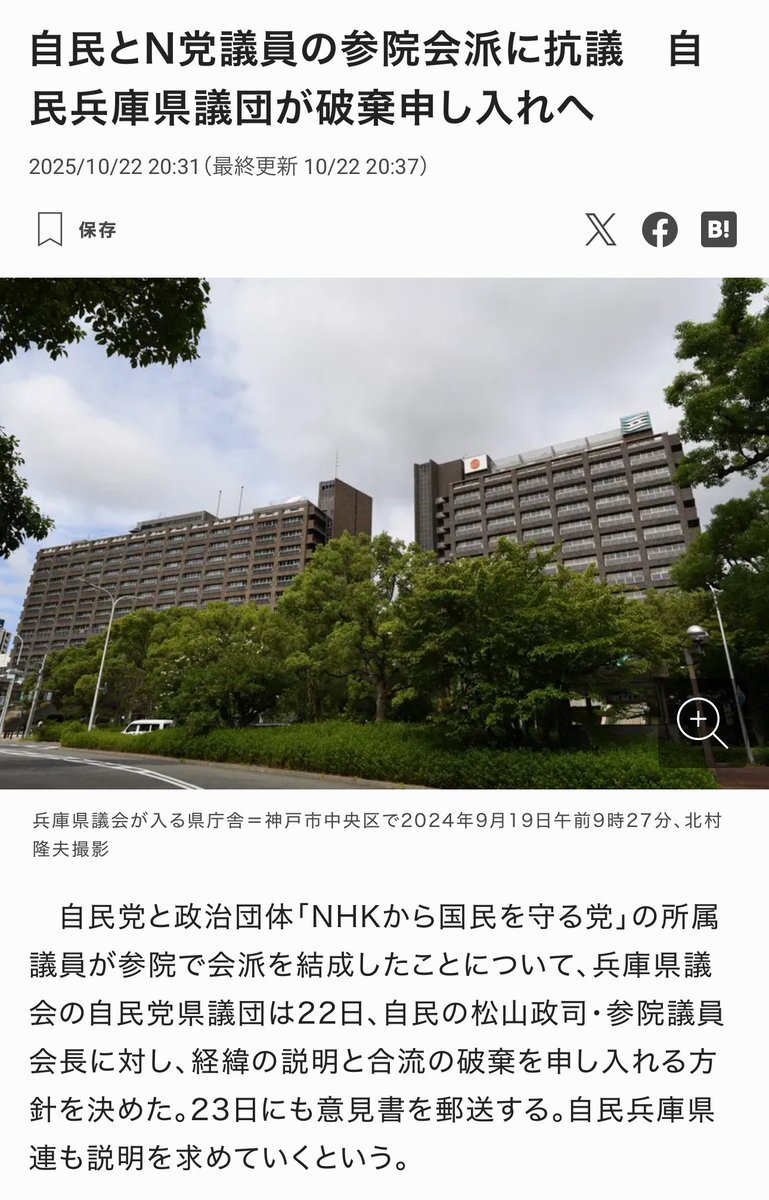The height and width of the screenshot is (1200, 769).
Task: Share the article on Facebook
Action: 660,230
